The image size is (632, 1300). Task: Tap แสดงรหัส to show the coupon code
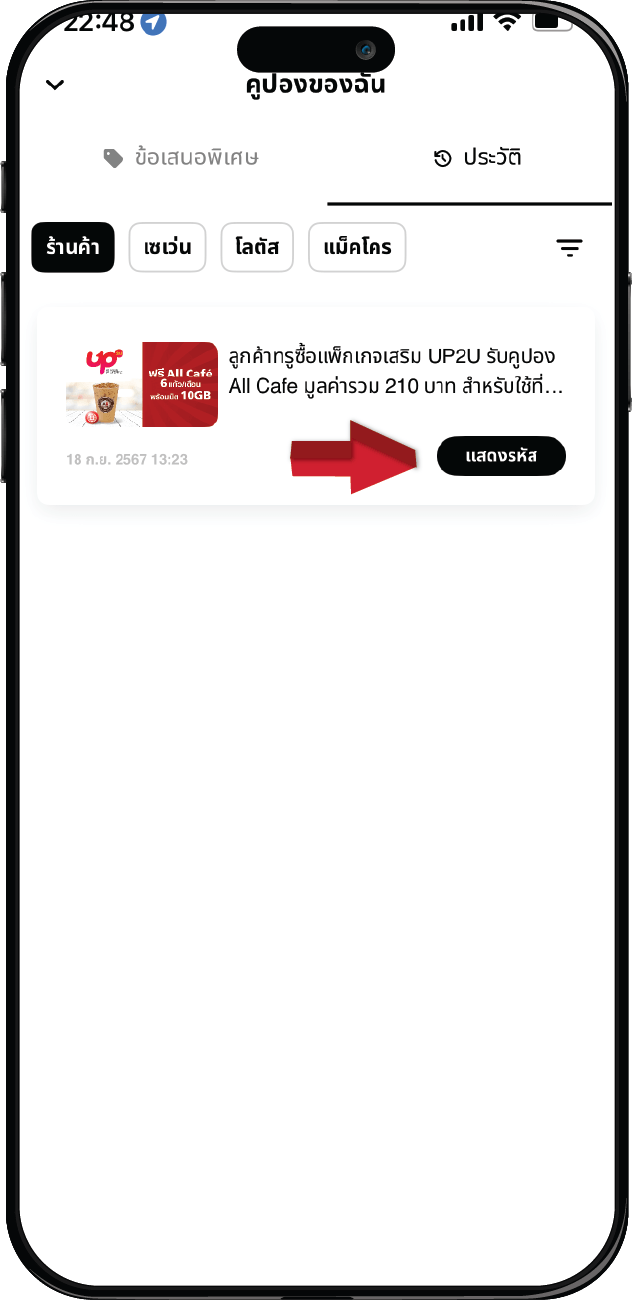click(x=501, y=456)
